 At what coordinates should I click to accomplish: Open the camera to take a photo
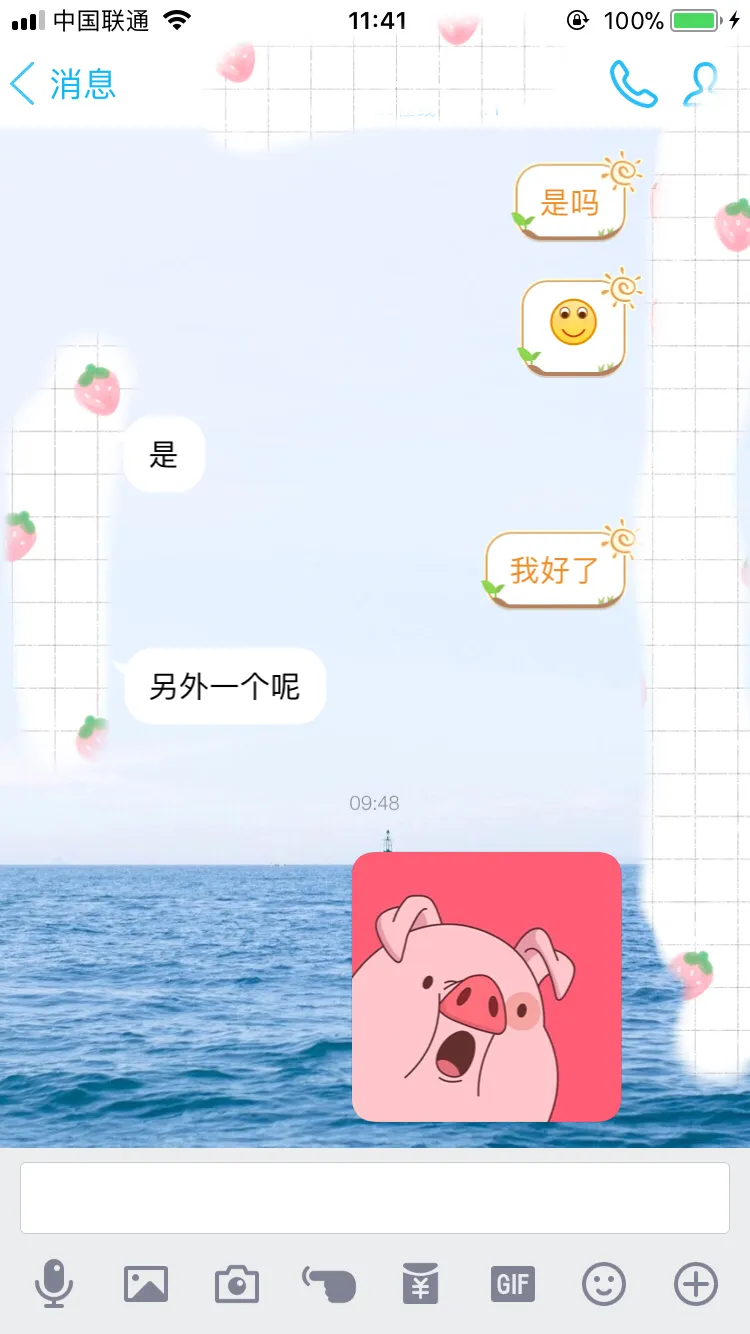click(237, 1283)
